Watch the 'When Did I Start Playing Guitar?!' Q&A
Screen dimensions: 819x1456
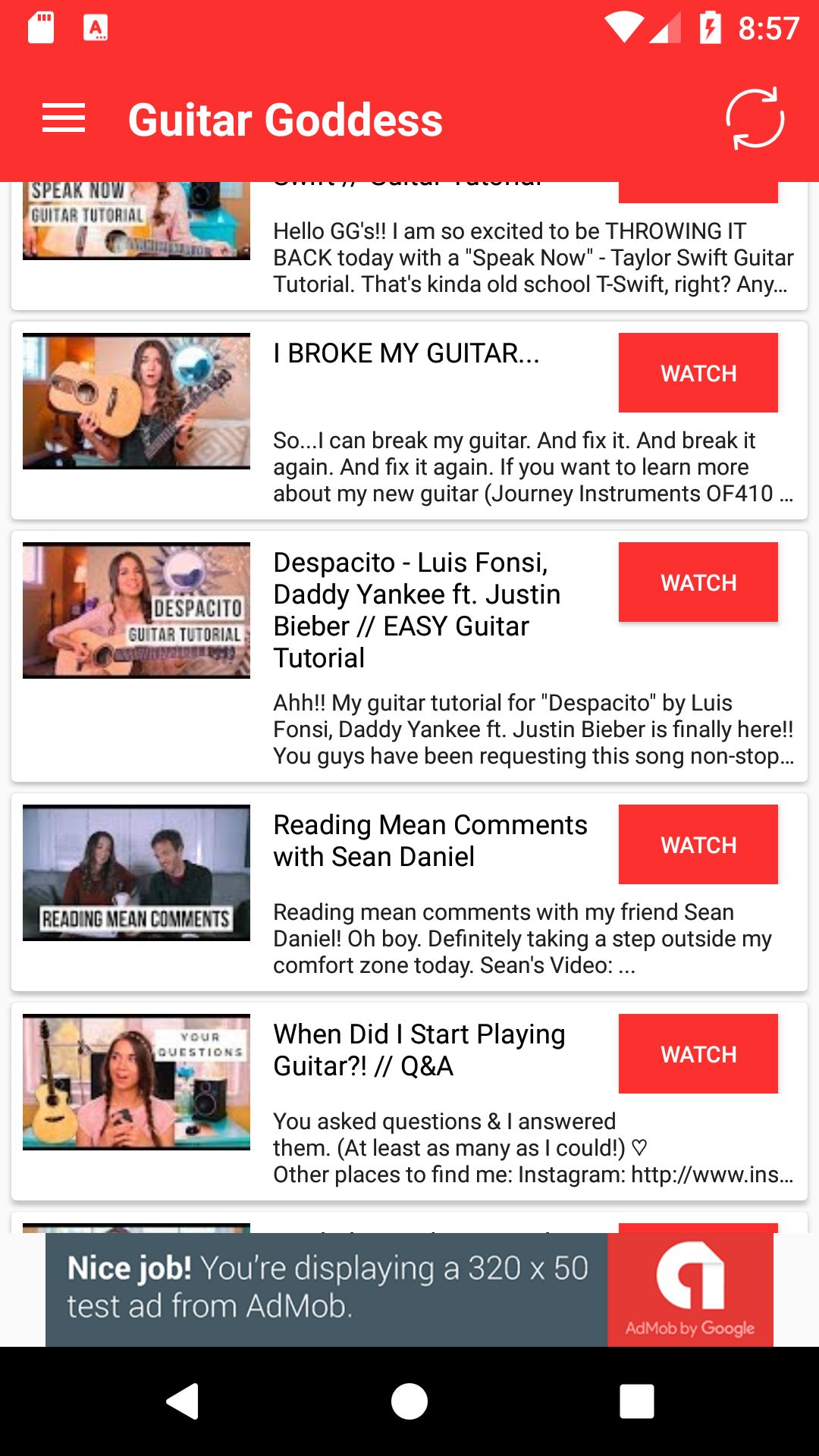click(698, 1053)
